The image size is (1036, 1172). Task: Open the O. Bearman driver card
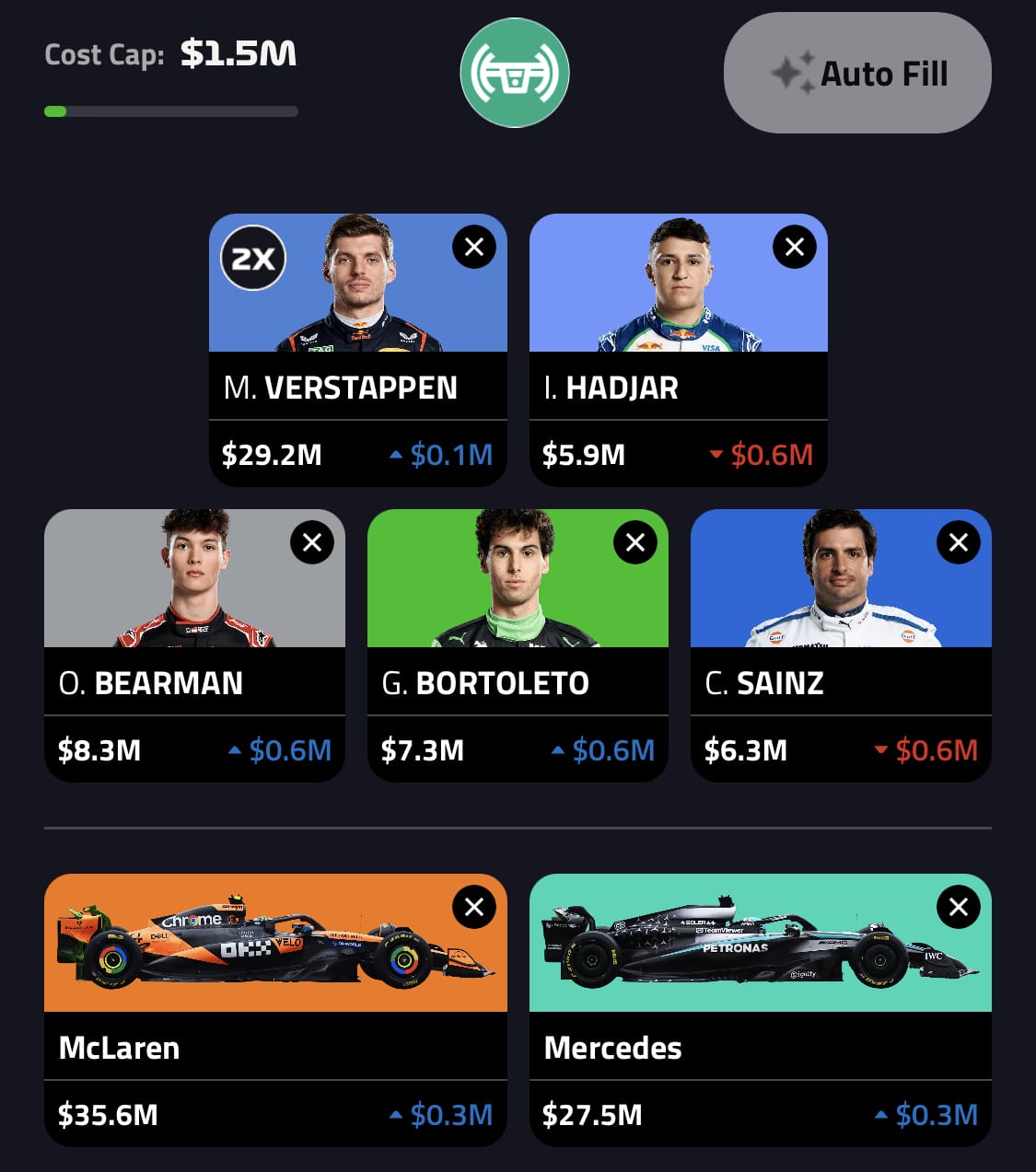click(x=194, y=683)
